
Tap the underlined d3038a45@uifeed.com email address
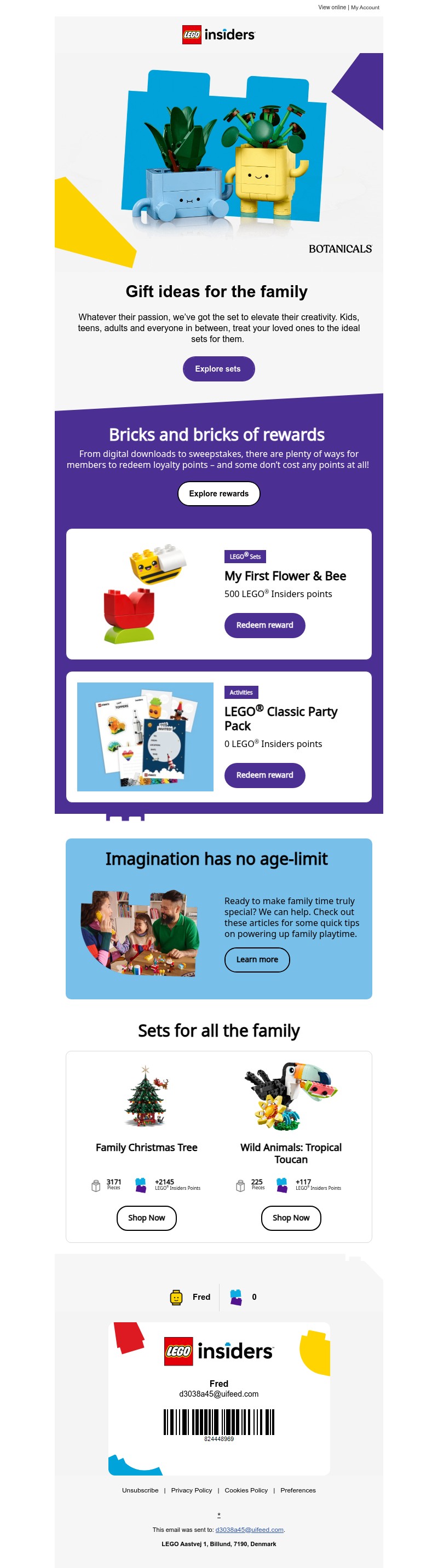pyautogui.click(x=249, y=1530)
